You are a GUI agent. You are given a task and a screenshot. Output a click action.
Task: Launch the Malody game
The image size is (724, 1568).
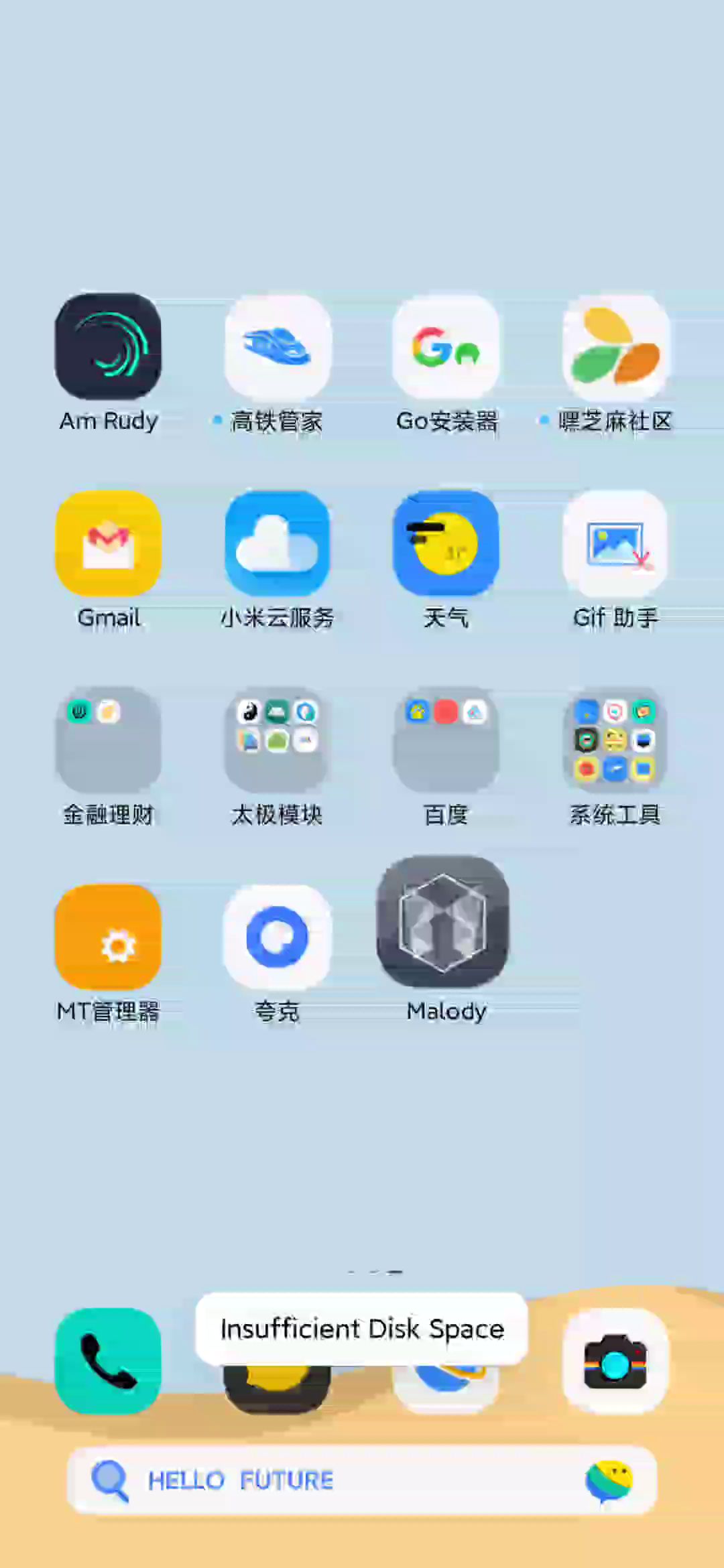click(443, 922)
